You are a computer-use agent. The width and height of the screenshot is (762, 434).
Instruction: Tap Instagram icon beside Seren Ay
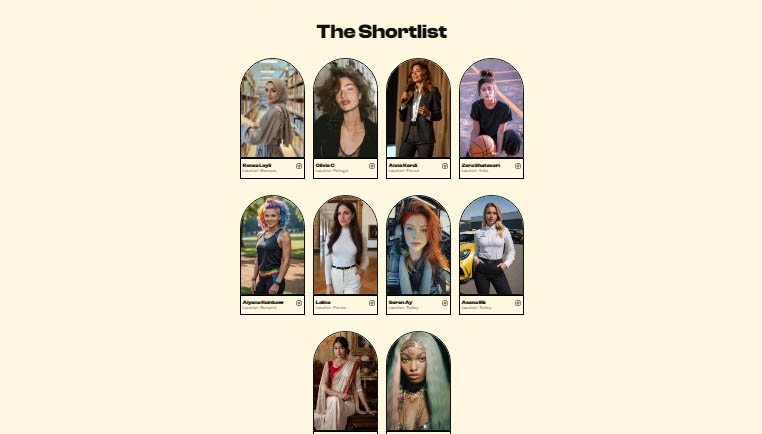(x=445, y=303)
